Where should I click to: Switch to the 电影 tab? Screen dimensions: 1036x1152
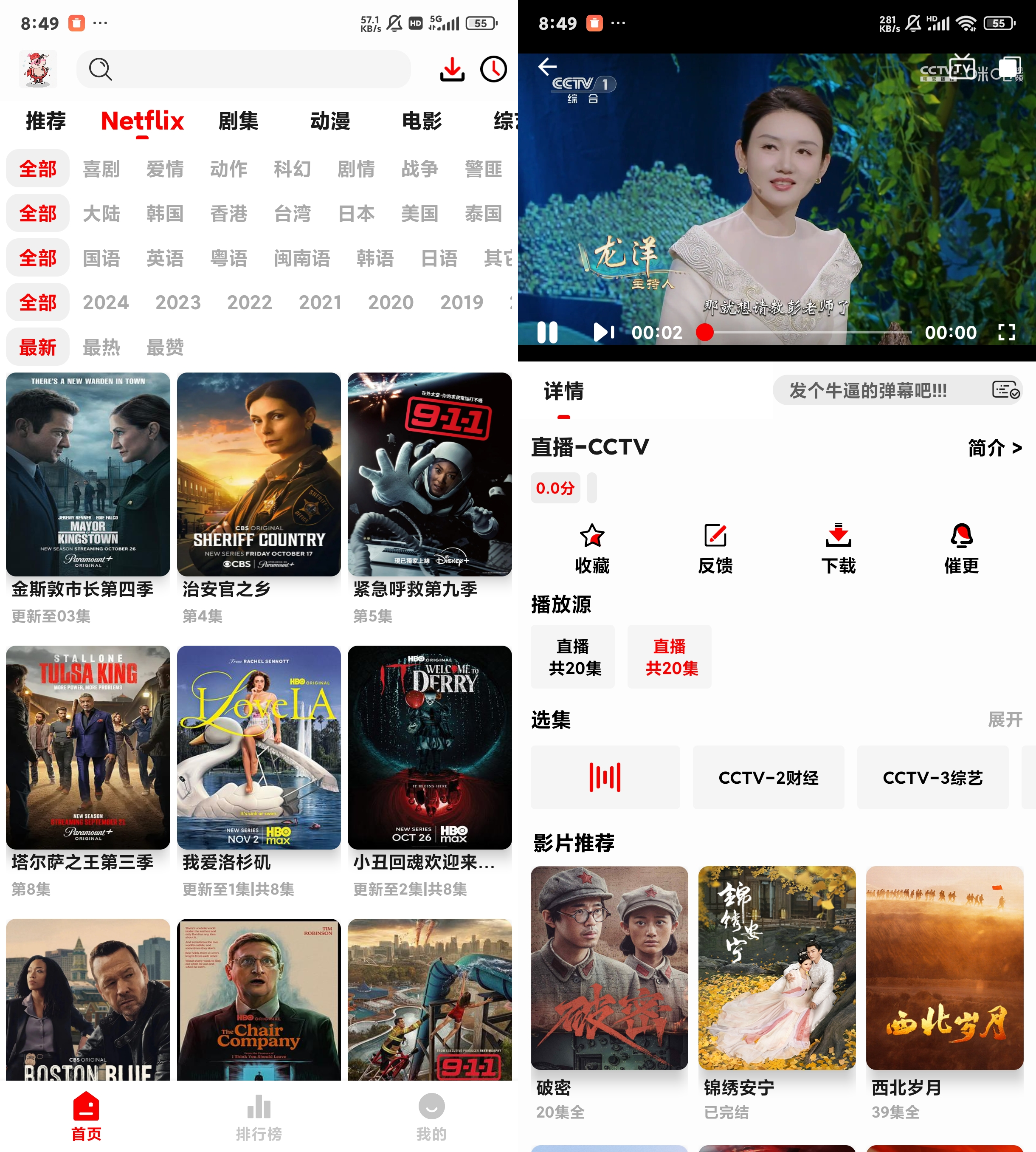pos(422,121)
